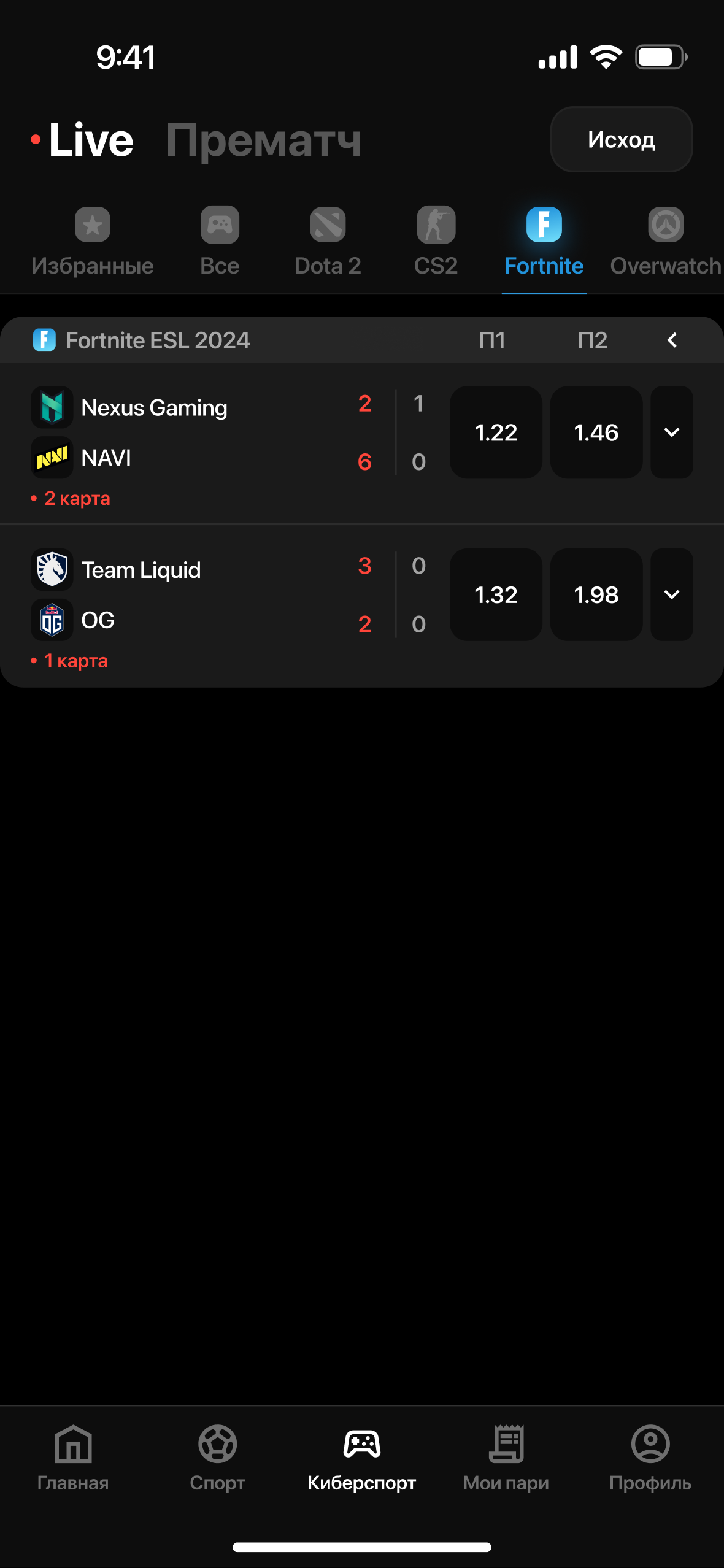
Task: Open the Спорт tab
Action: tap(217, 1458)
